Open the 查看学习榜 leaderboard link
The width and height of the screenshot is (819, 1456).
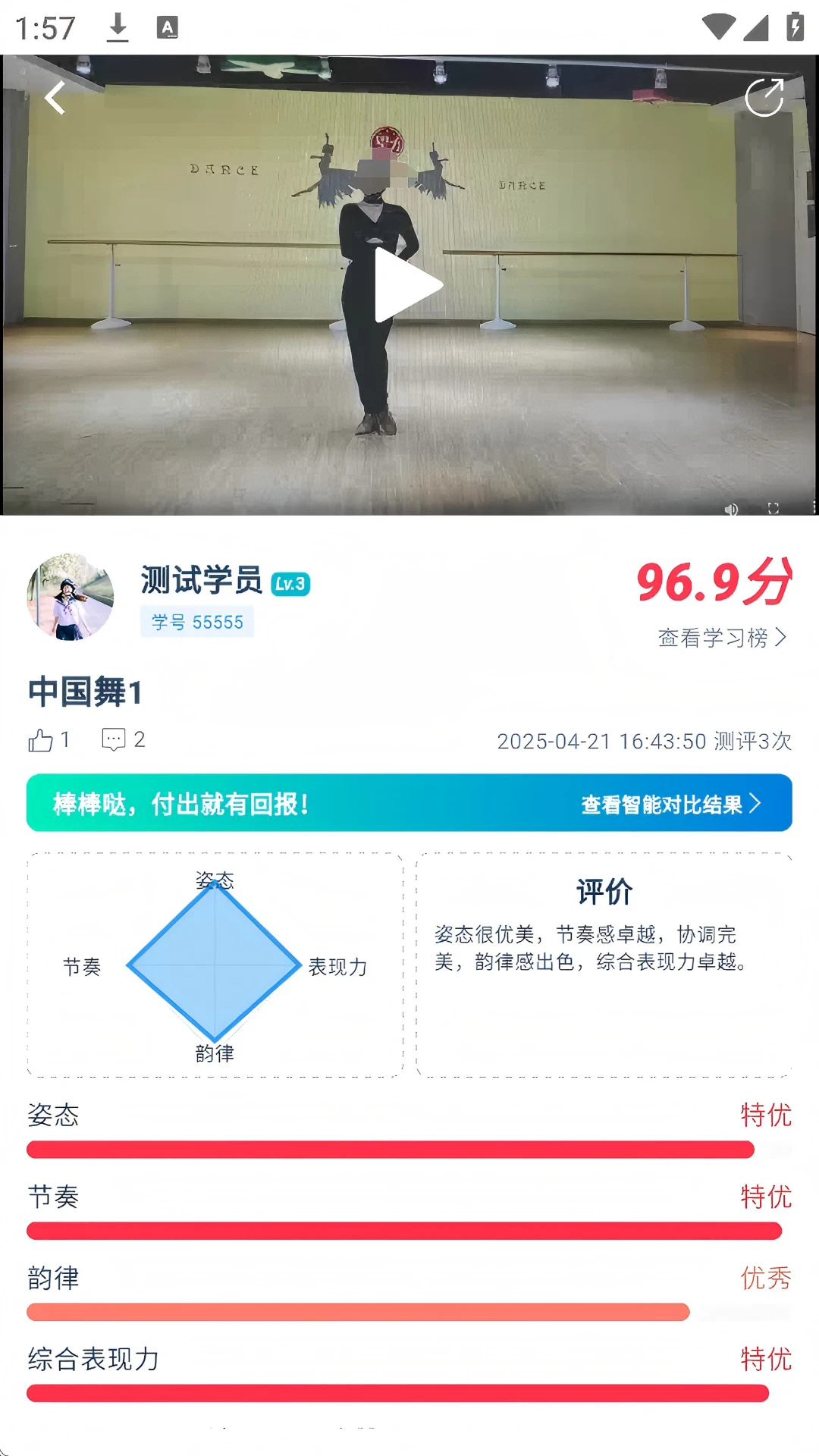(x=722, y=638)
